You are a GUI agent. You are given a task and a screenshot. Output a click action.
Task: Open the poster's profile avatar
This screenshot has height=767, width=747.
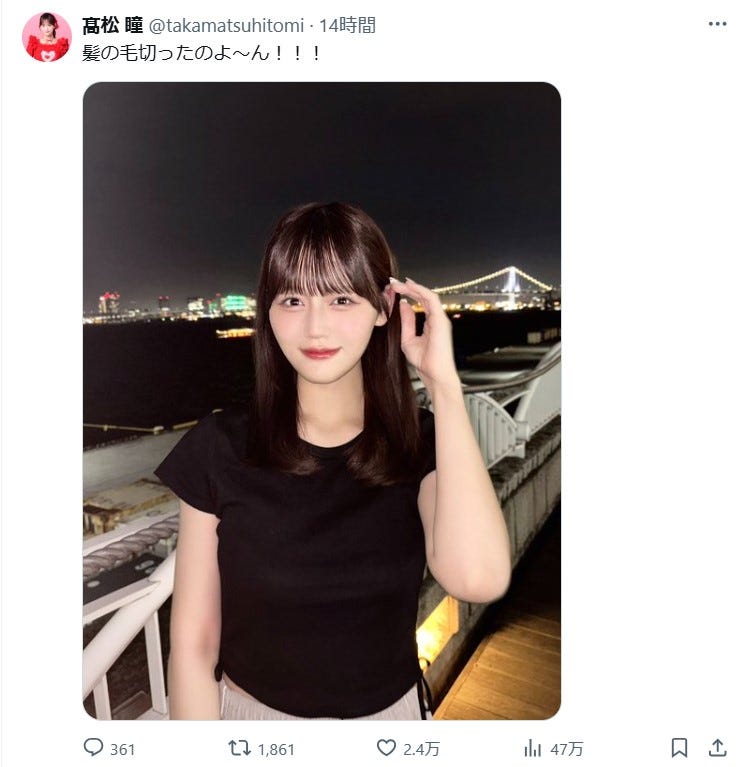coord(47,38)
